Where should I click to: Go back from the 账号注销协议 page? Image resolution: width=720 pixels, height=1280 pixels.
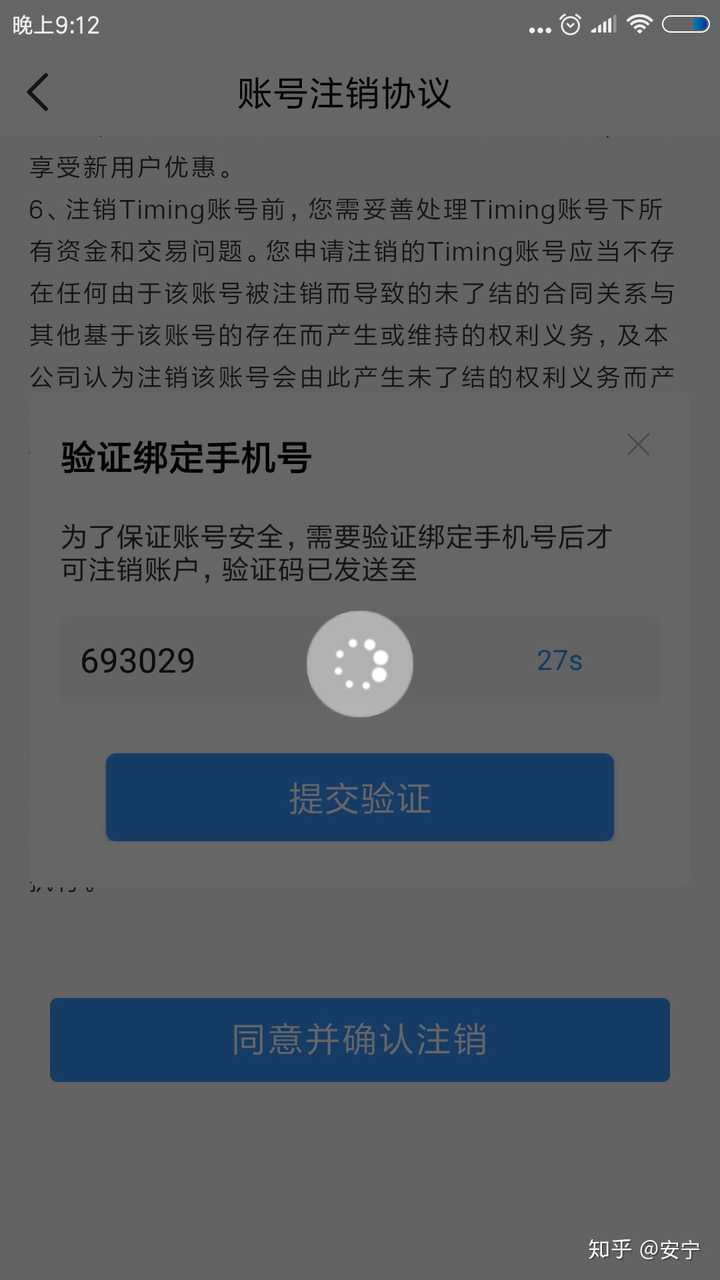coord(38,93)
